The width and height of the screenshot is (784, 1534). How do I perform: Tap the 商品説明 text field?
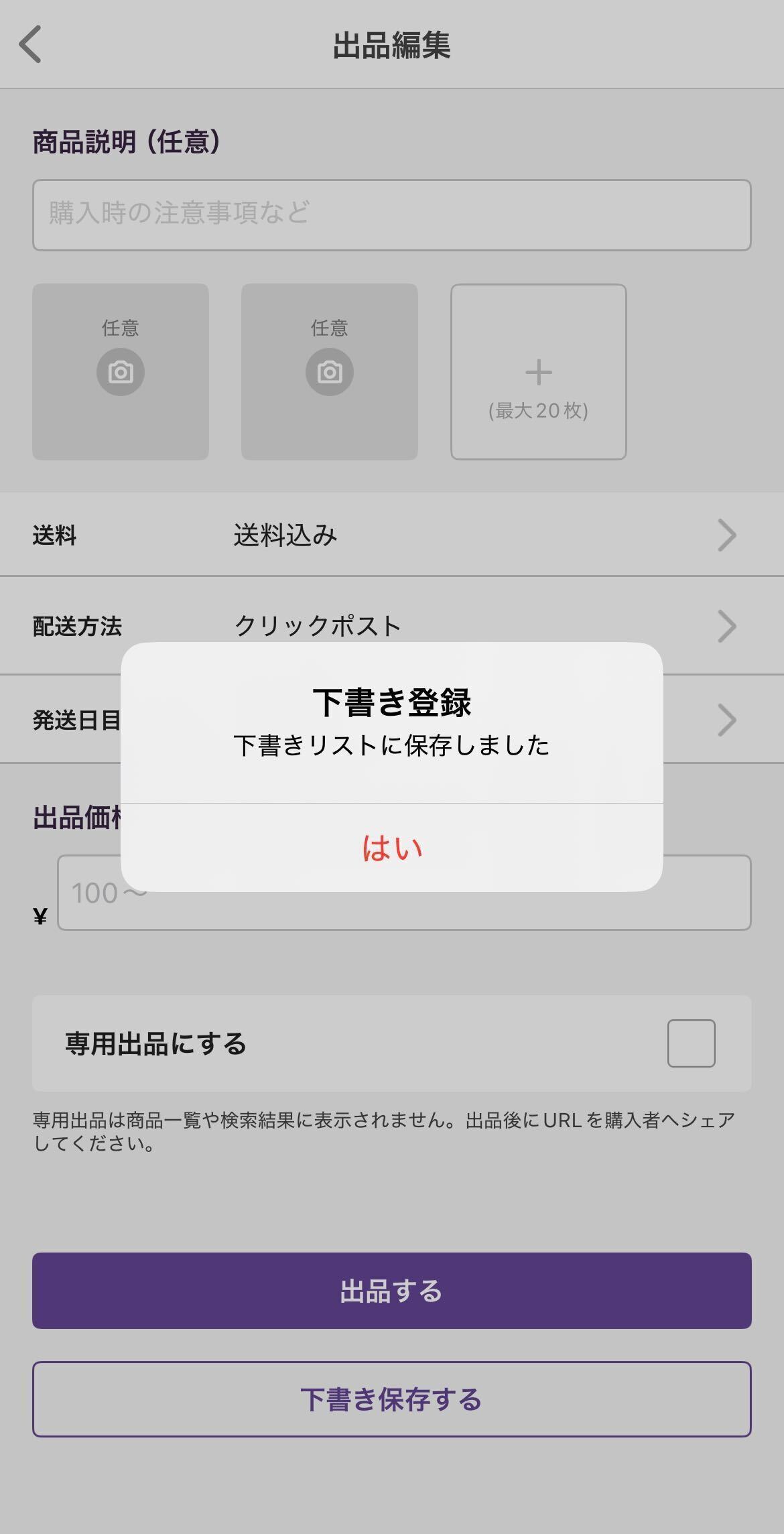click(392, 214)
